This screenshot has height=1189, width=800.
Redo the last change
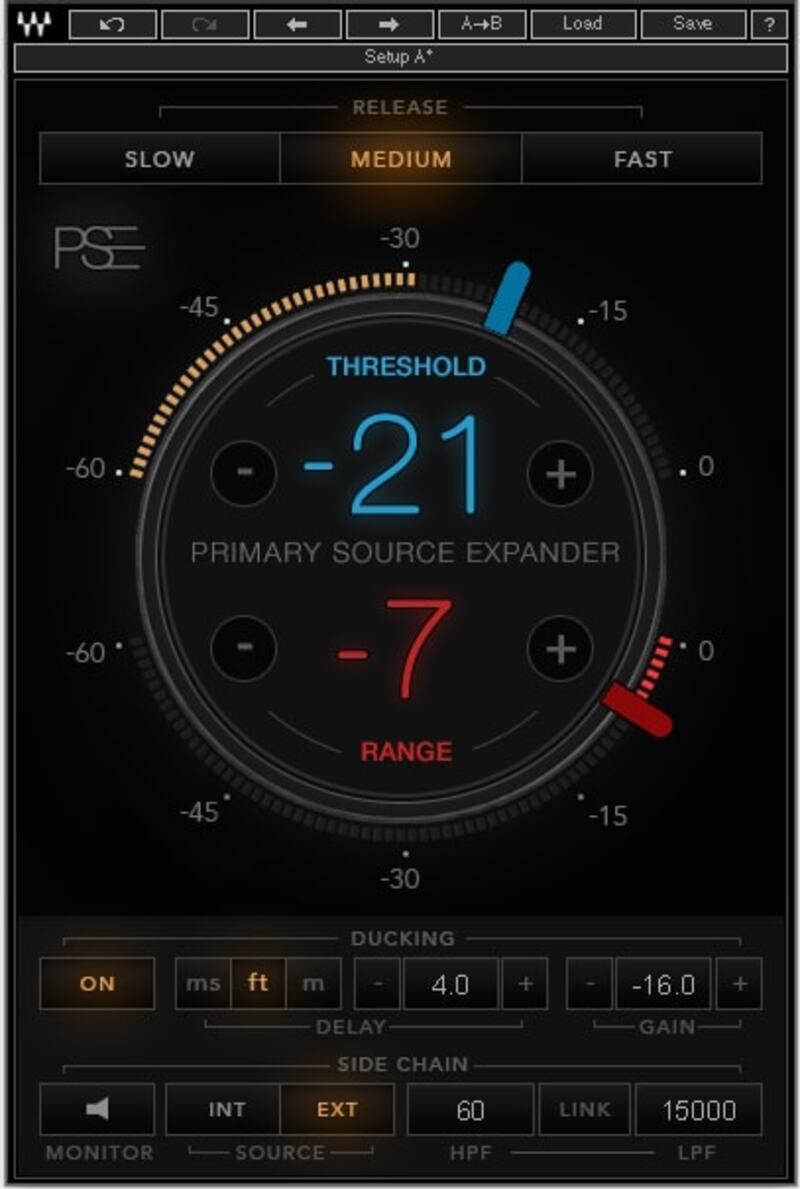tap(204, 25)
